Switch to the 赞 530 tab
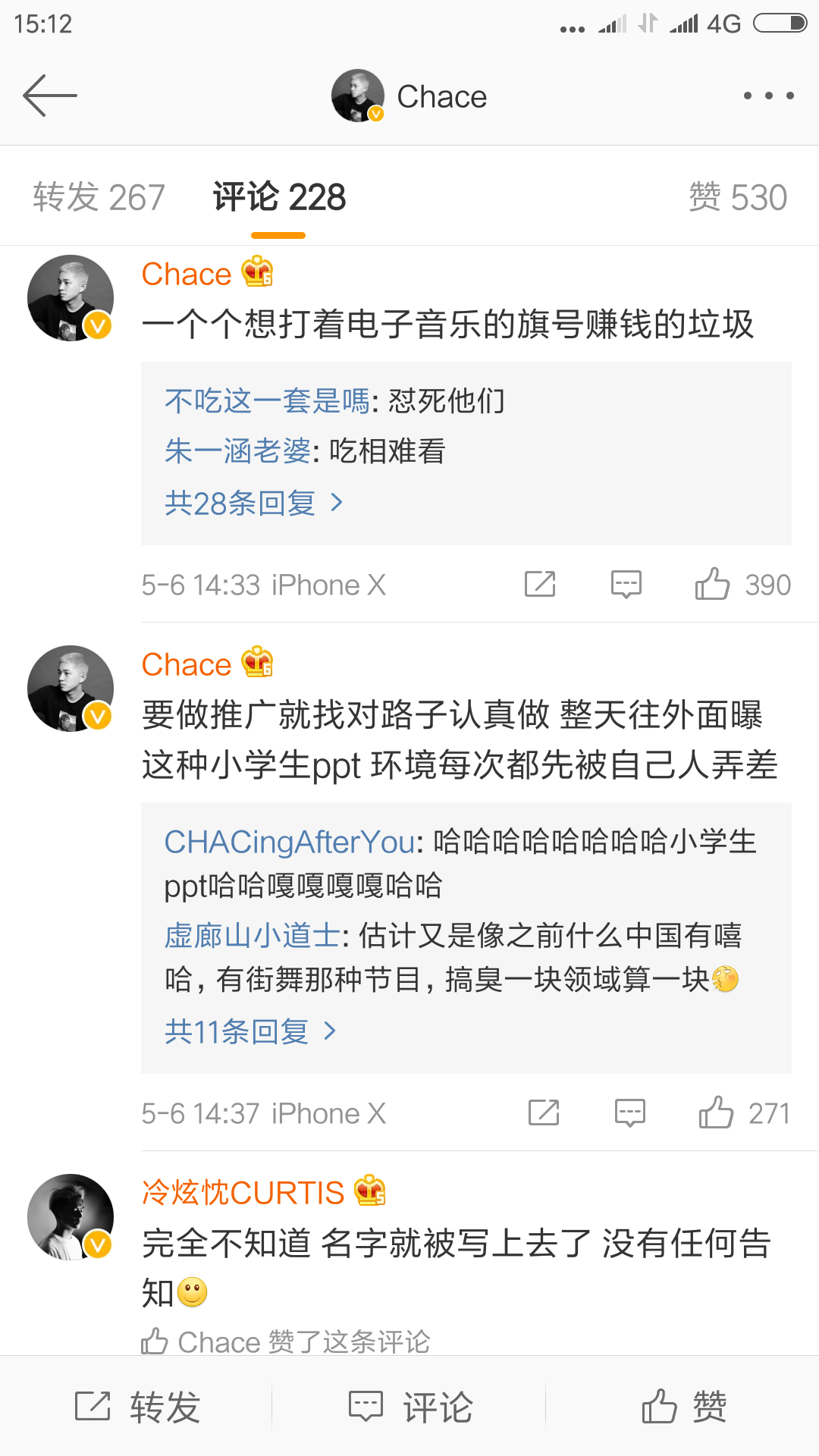 click(x=737, y=197)
